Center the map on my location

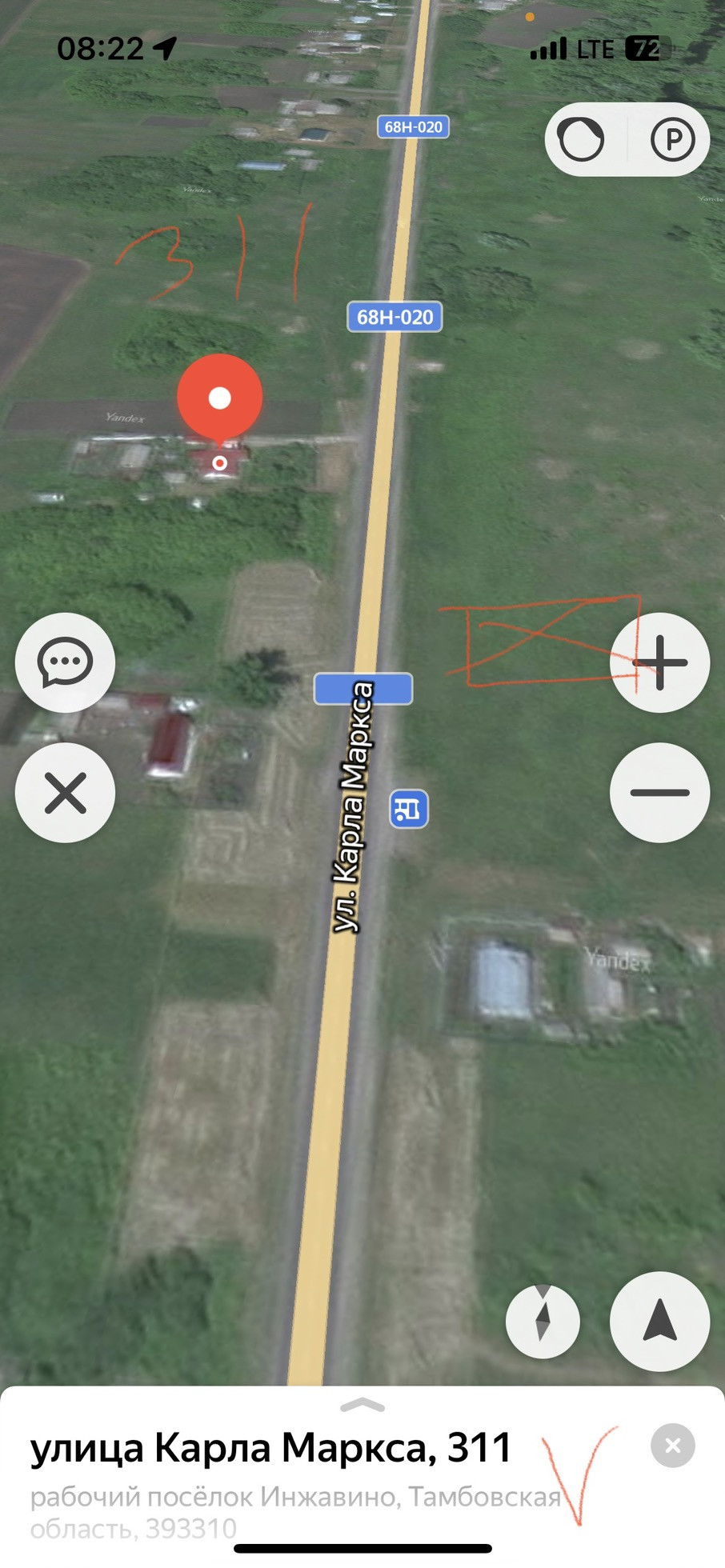click(660, 1322)
